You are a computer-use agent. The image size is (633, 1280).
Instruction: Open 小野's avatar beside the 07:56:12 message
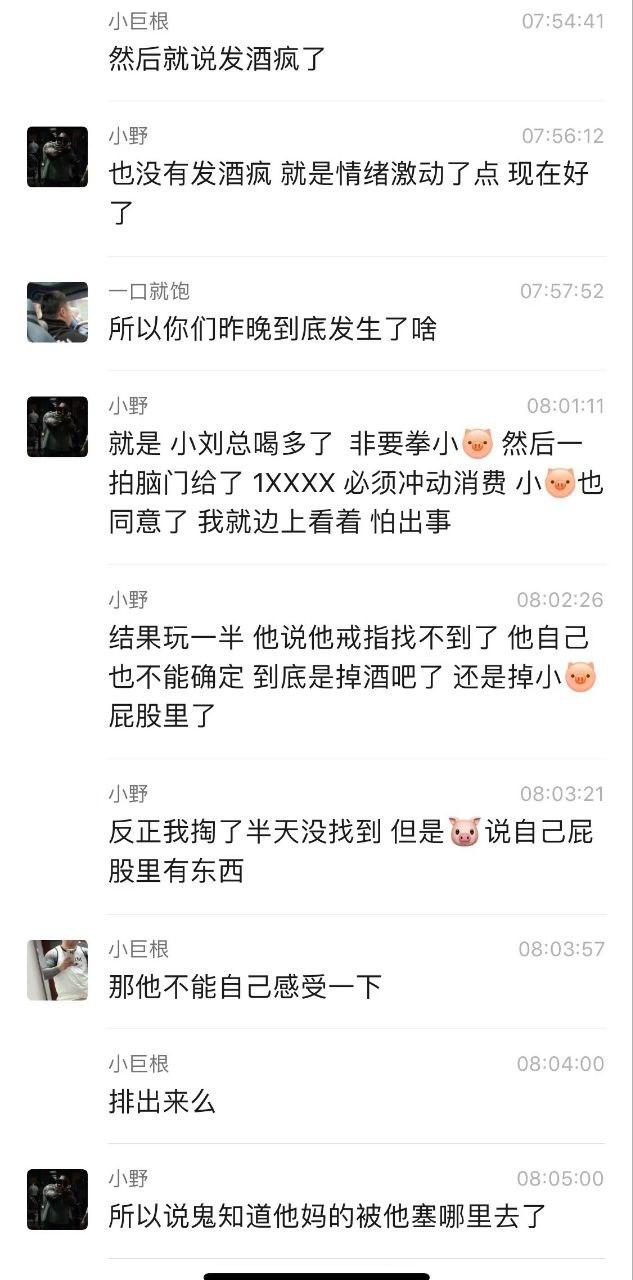(57, 157)
